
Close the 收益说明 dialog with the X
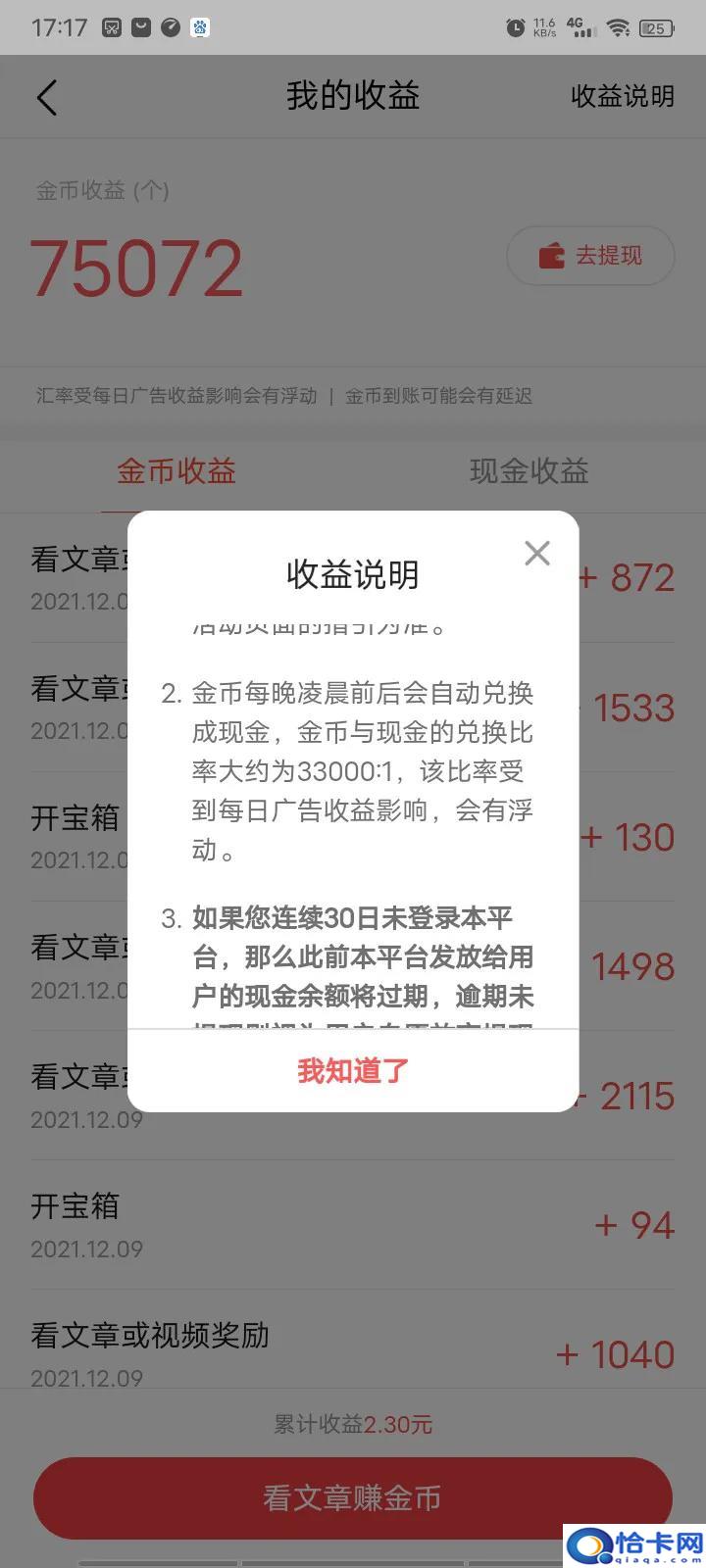(537, 554)
